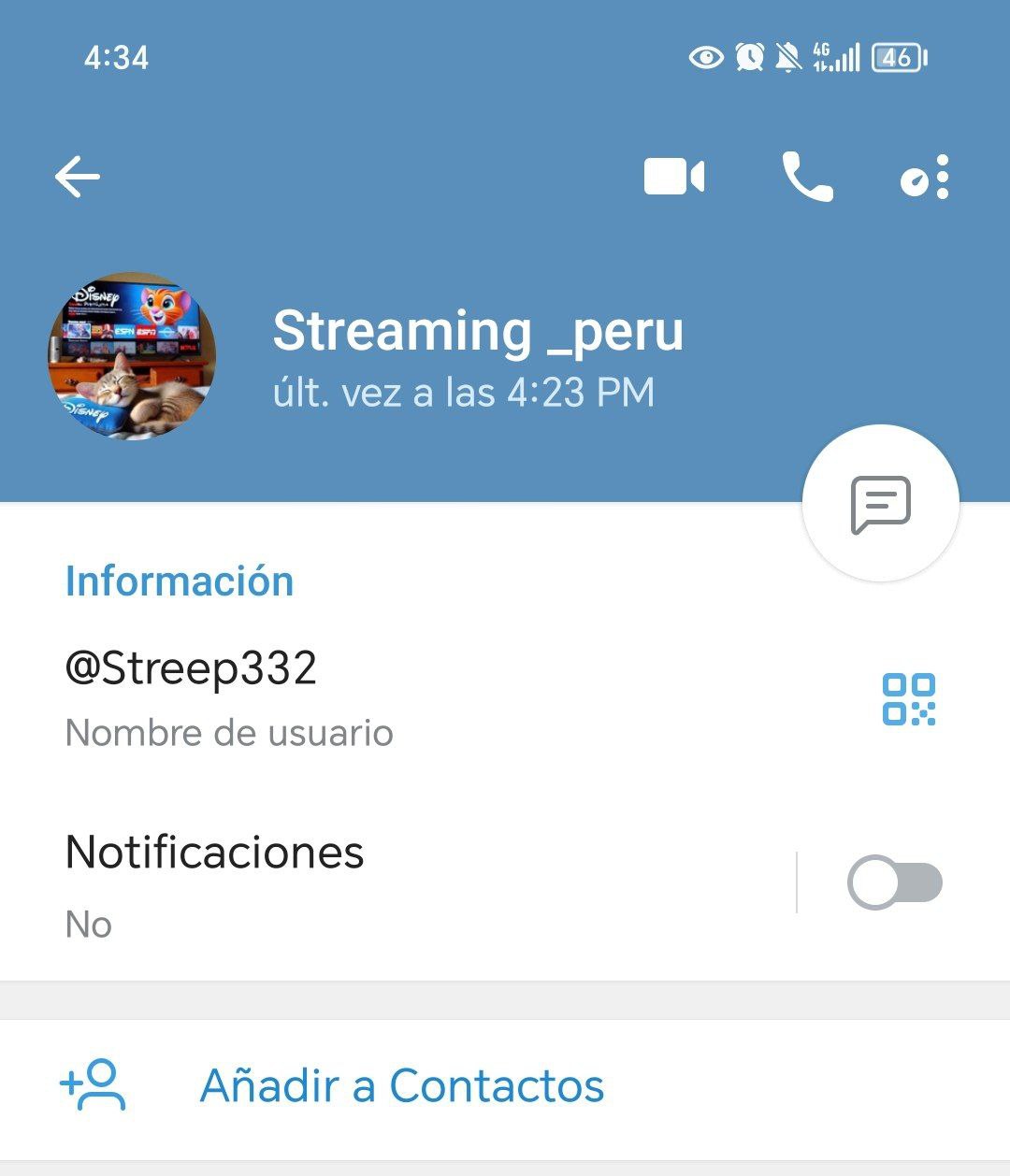Start a video call with Streaming _peru
The width and height of the screenshot is (1010, 1176).
tap(674, 177)
